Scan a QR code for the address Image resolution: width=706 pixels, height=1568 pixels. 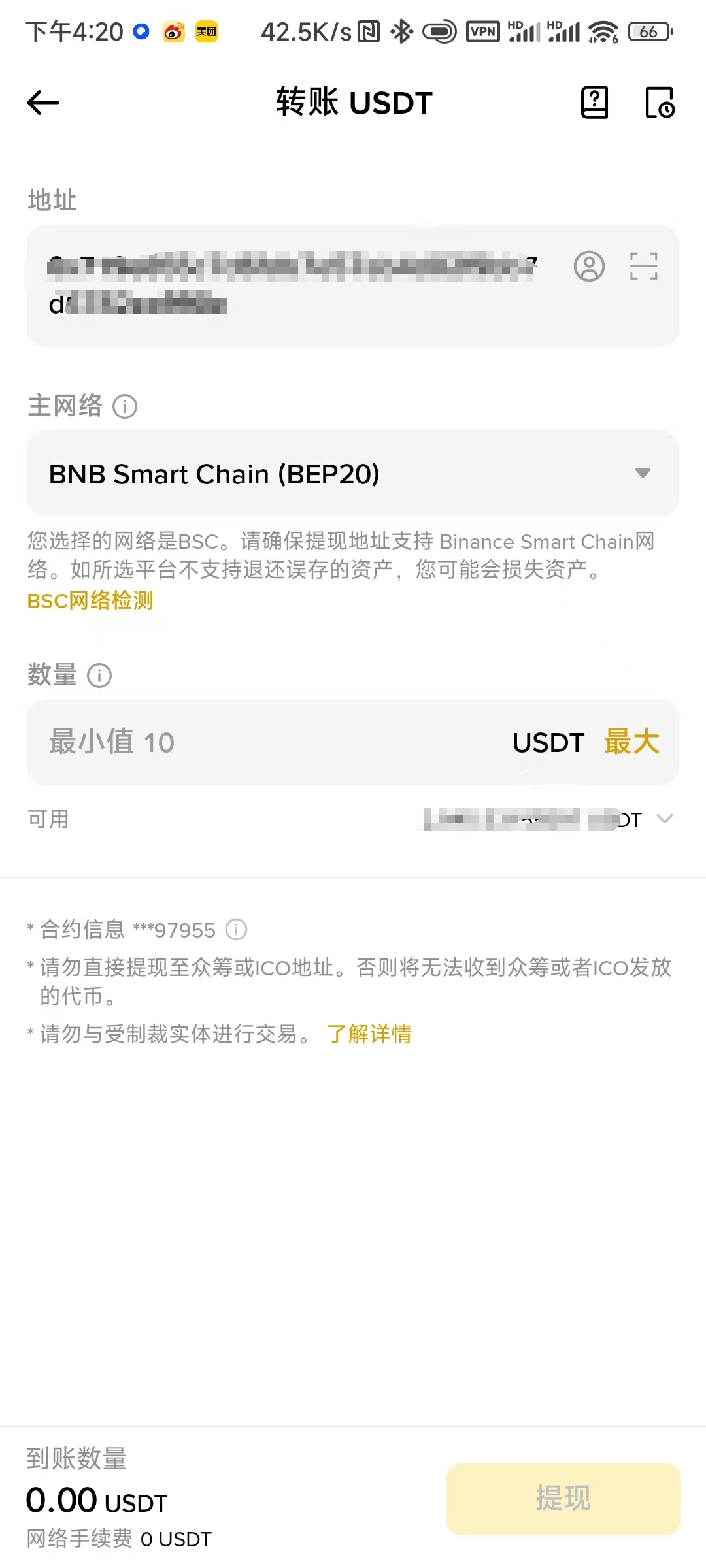point(644,267)
